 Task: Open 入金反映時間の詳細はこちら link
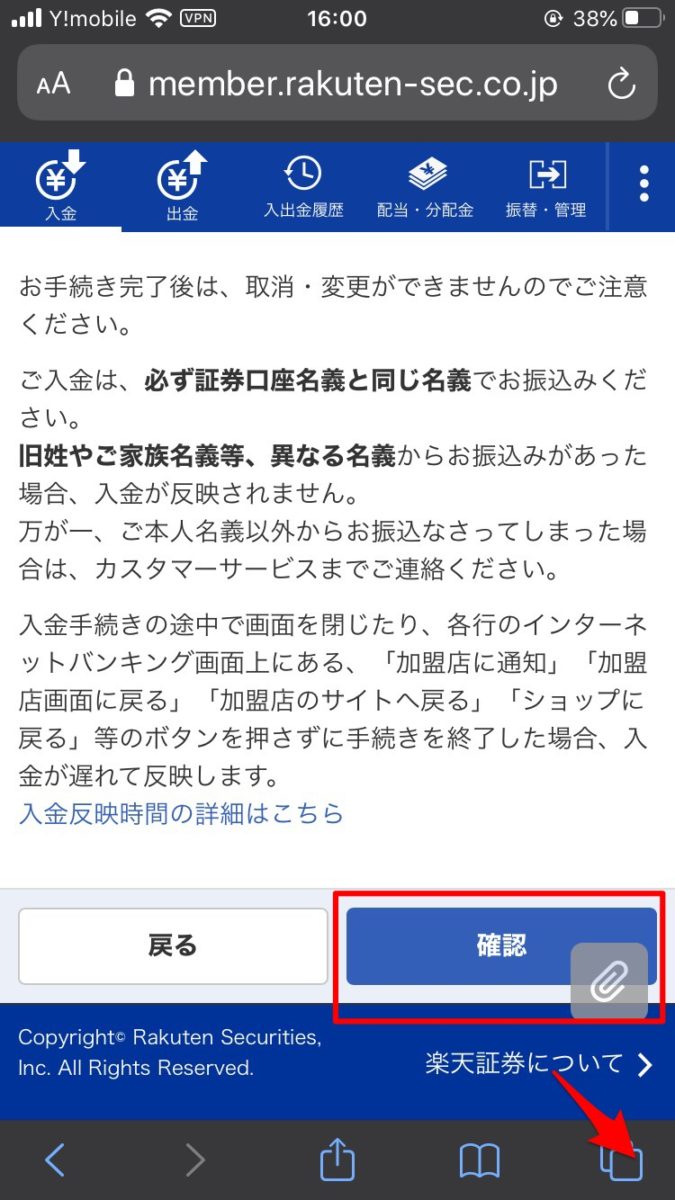pos(181,813)
